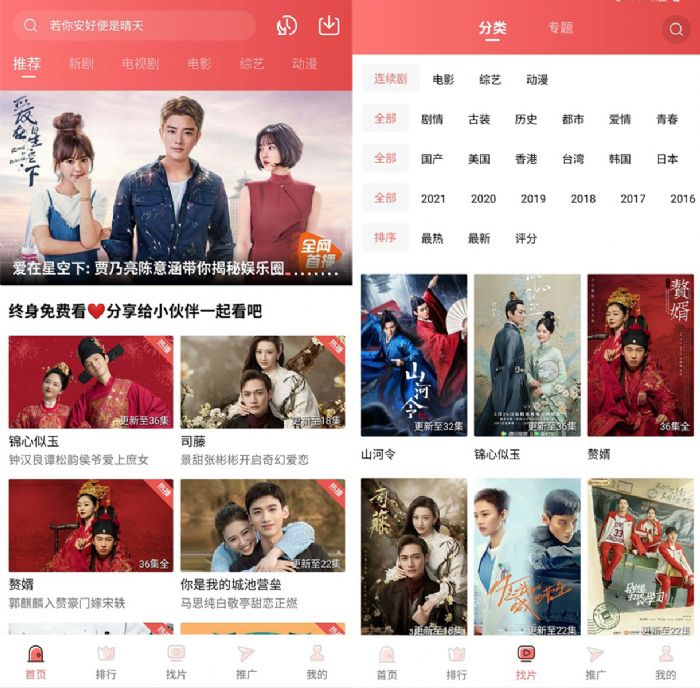Switch to the 电视剧 tab
Viewport: 700px width, 688px height.
point(140,64)
